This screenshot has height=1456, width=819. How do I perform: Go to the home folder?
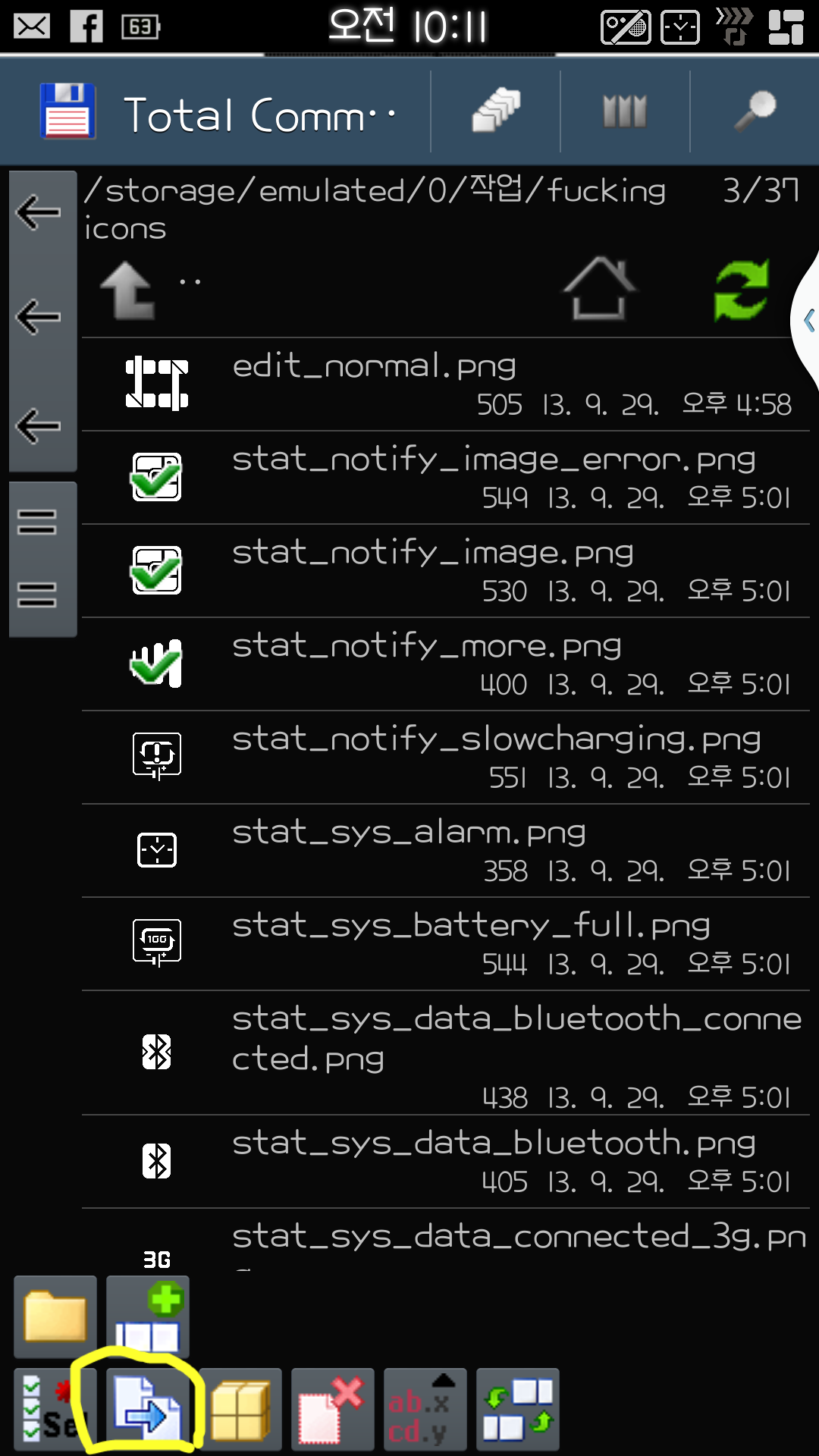click(599, 290)
